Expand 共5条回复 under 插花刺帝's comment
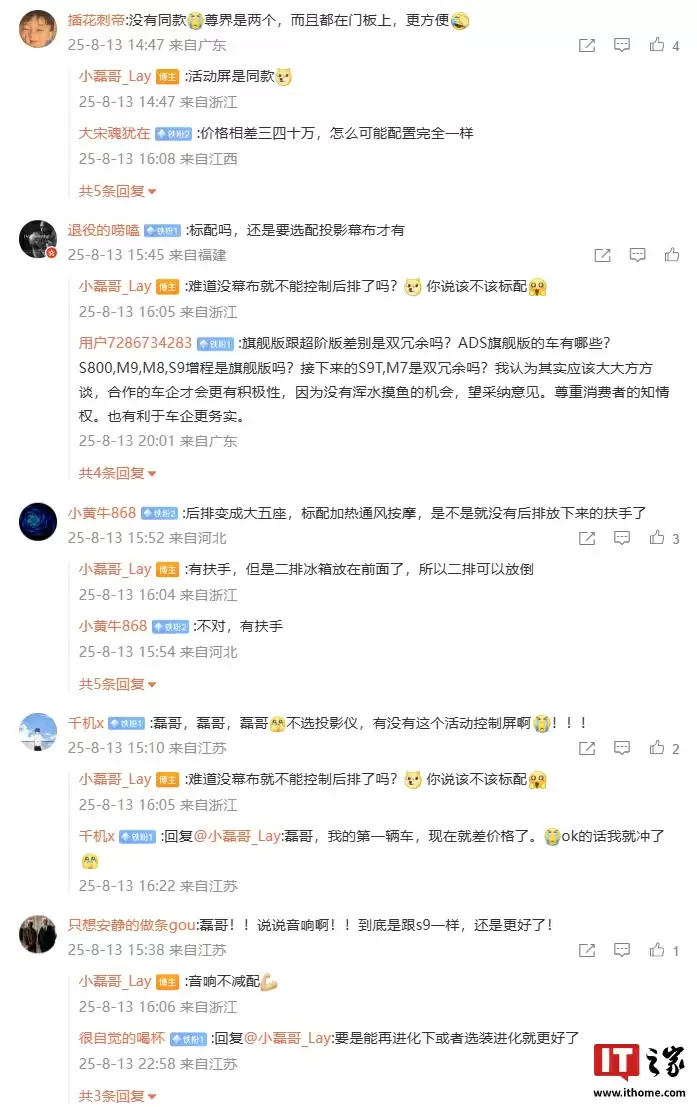Screen dimensions: 697x1107 coord(118,191)
